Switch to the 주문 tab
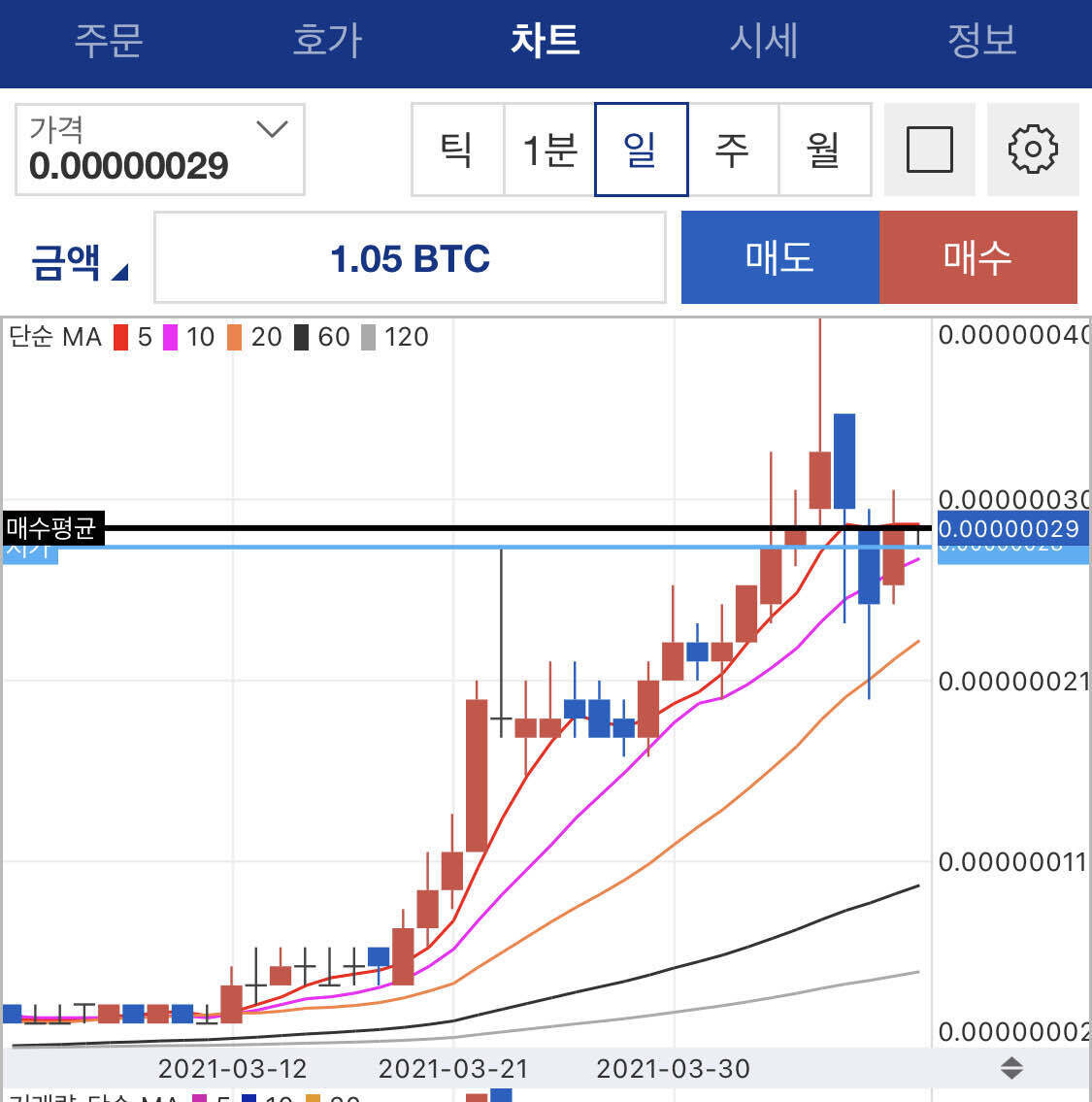 pos(109,41)
